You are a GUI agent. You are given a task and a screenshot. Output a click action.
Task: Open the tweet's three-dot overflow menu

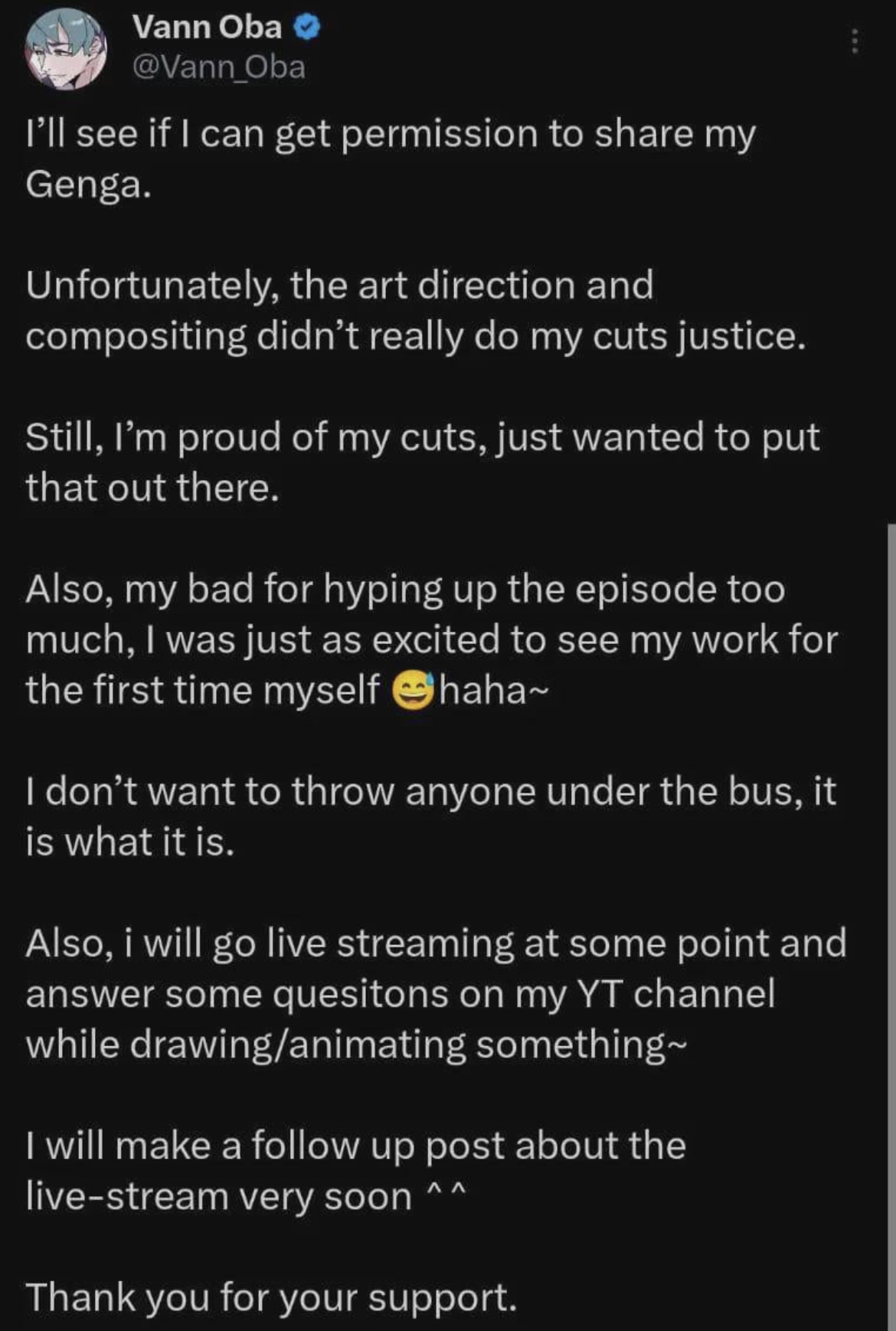[855, 41]
